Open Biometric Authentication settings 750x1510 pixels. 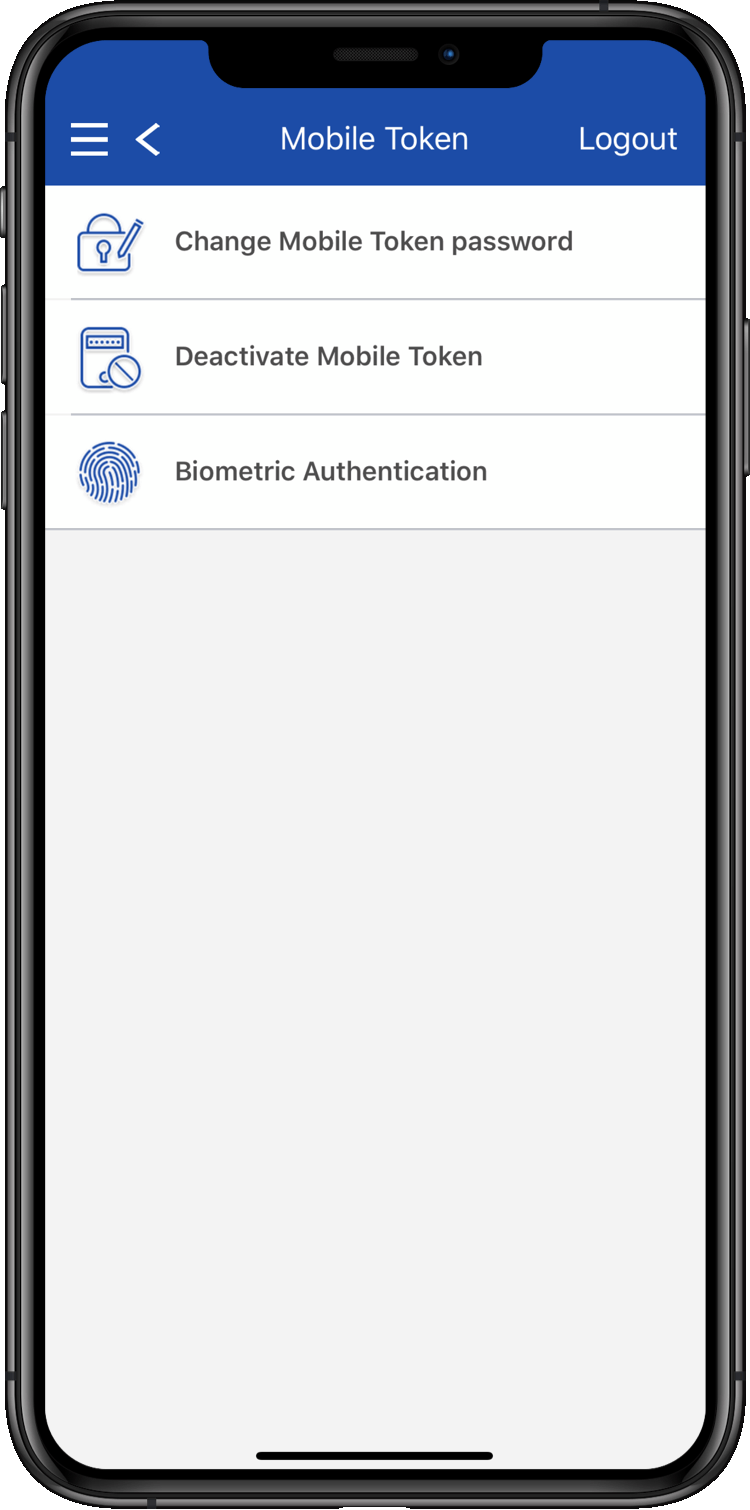coord(331,472)
